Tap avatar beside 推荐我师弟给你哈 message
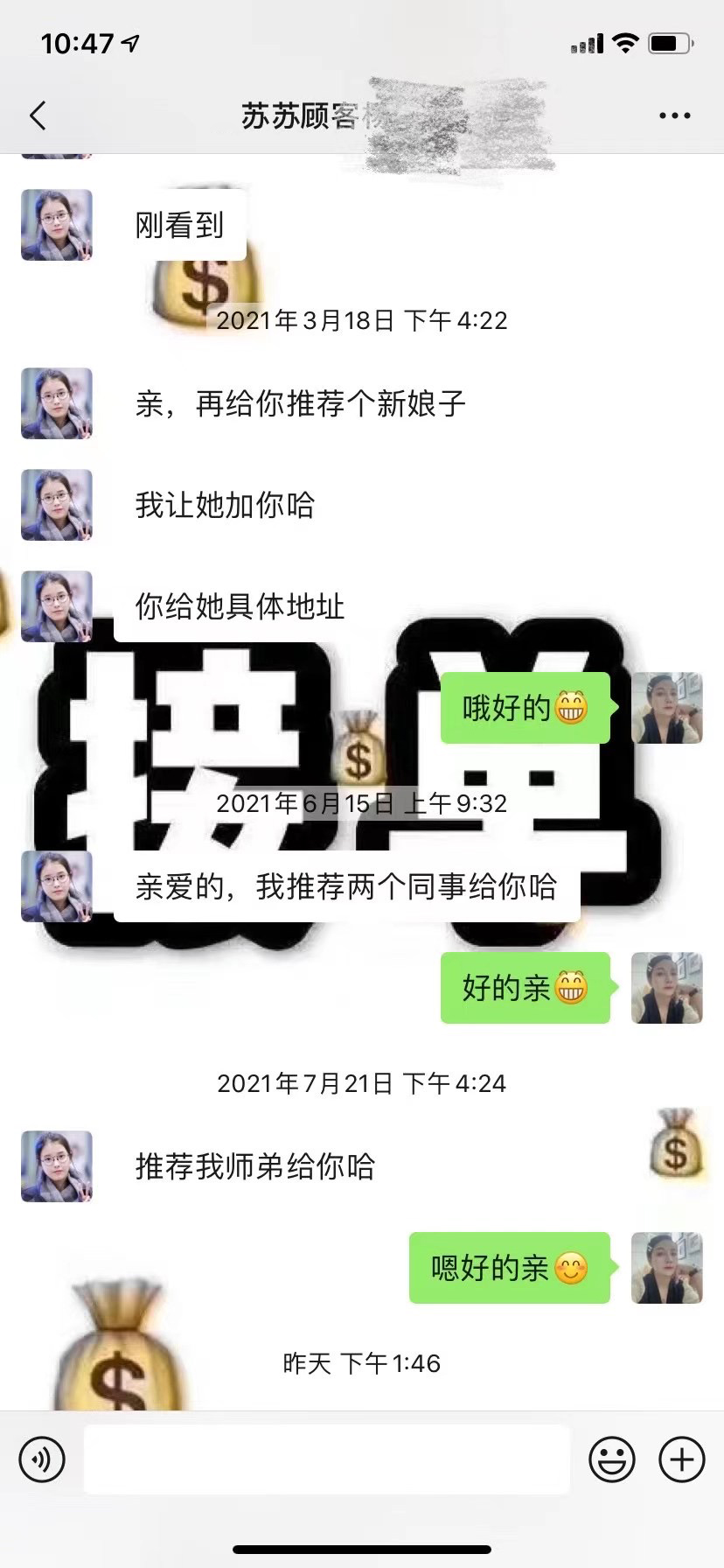Viewport: 724px width, 1568px height. (57, 1166)
